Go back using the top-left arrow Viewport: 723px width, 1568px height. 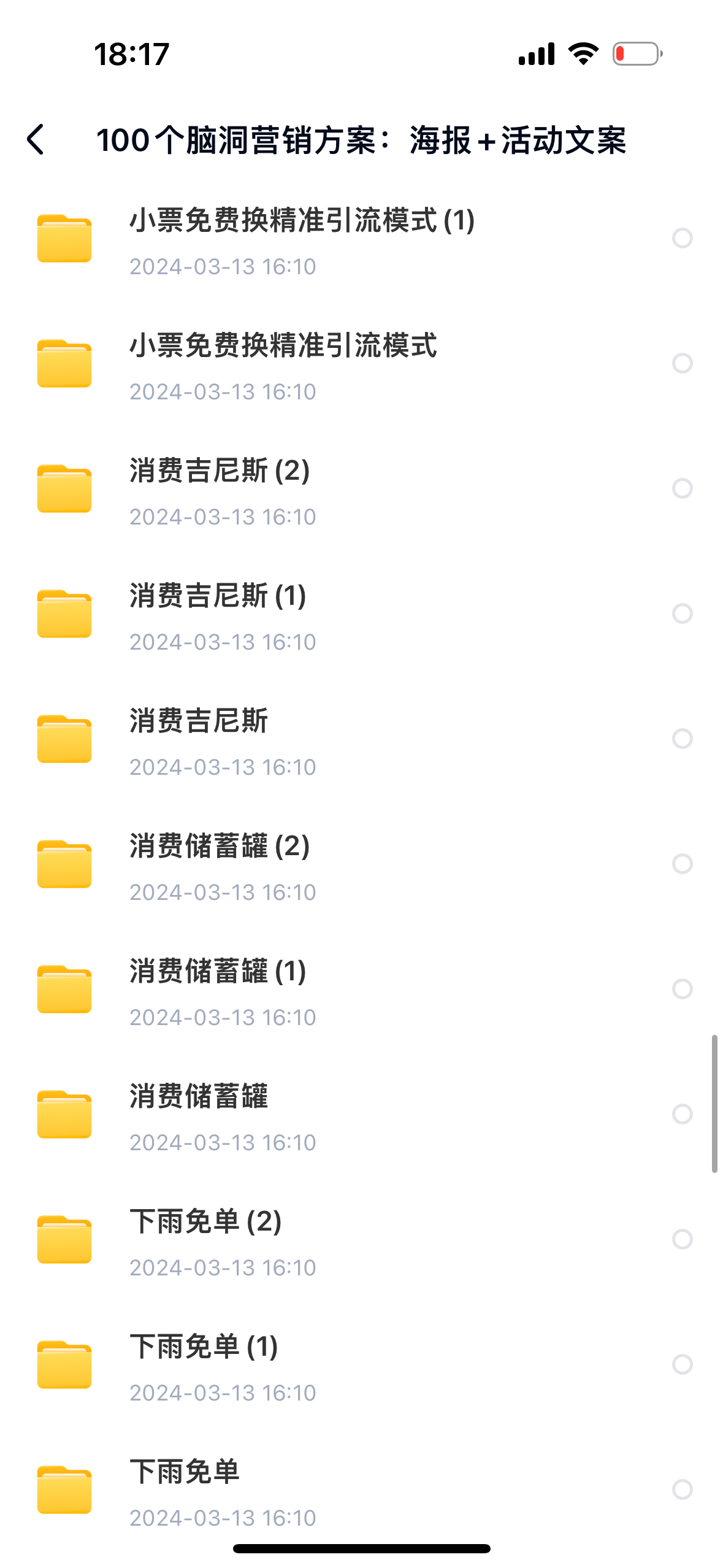point(36,140)
